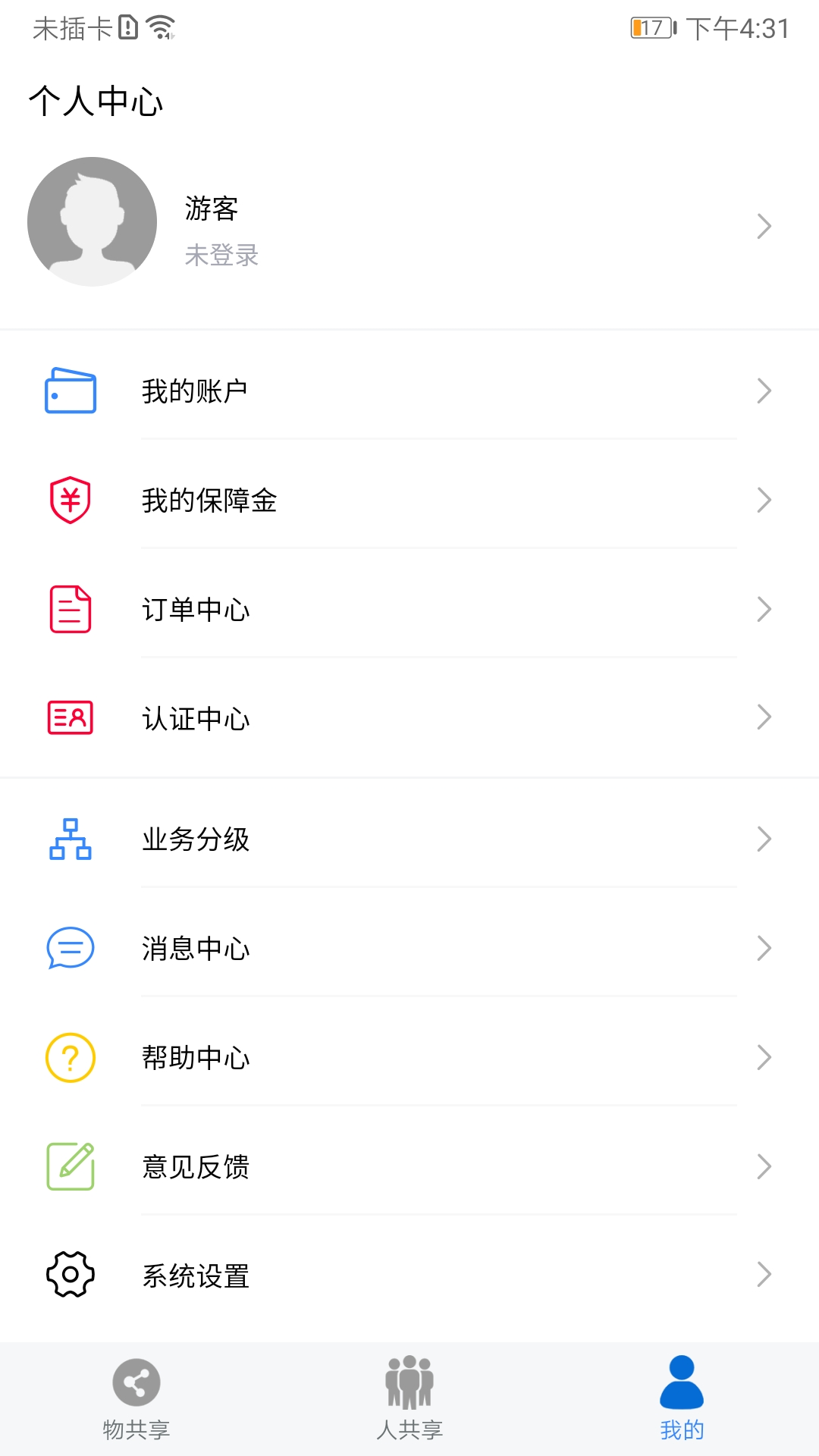Open 消息中心 chat bubble icon

click(x=70, y=949)
